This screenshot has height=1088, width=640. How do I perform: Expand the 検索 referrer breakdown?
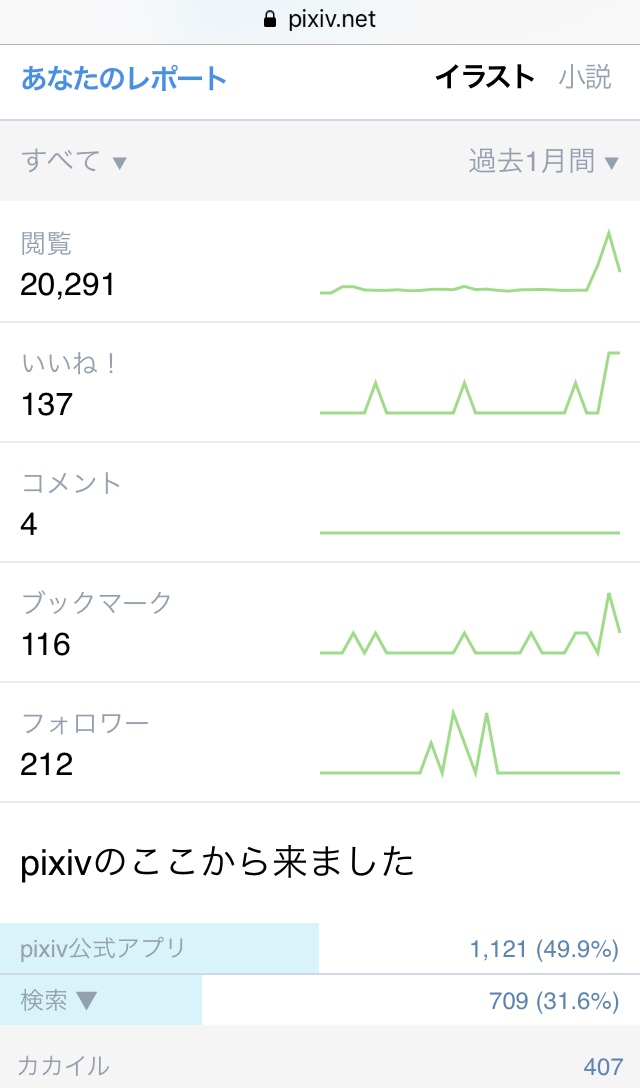point(59,1000)
